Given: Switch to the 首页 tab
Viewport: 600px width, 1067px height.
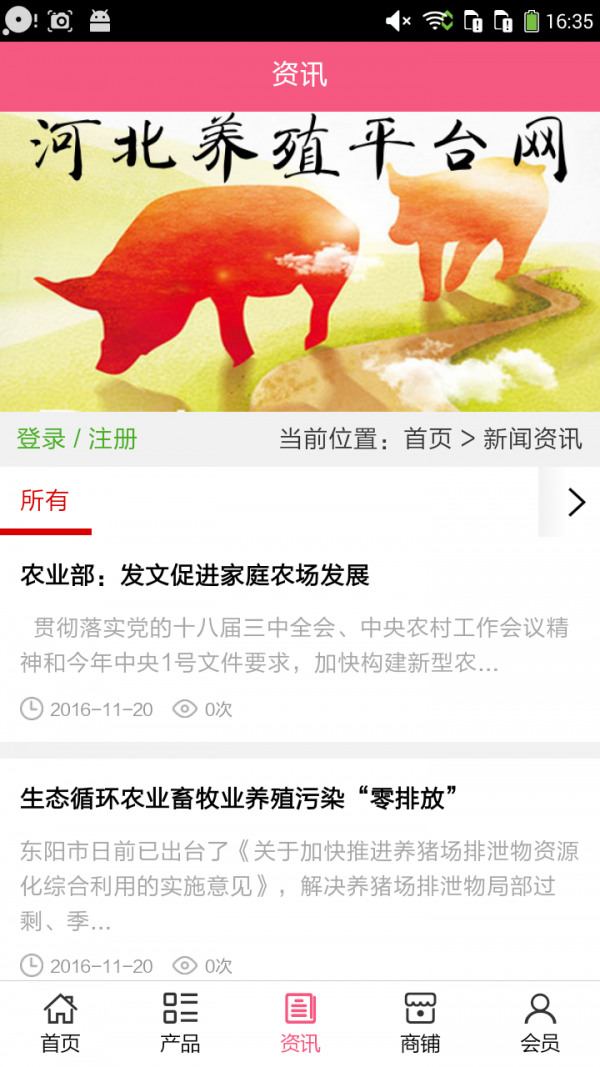Looking at the screenshot, I should coord(60,1023).
